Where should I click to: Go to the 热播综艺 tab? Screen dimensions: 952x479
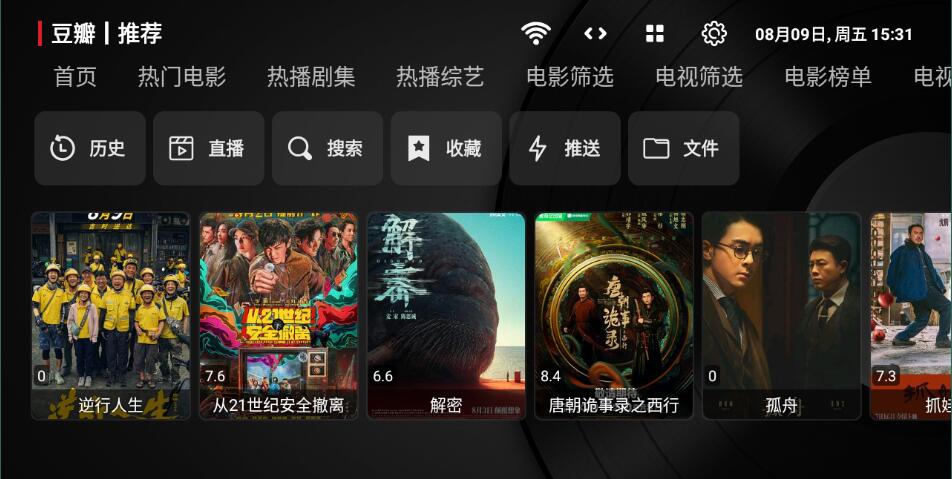[440, 77]
